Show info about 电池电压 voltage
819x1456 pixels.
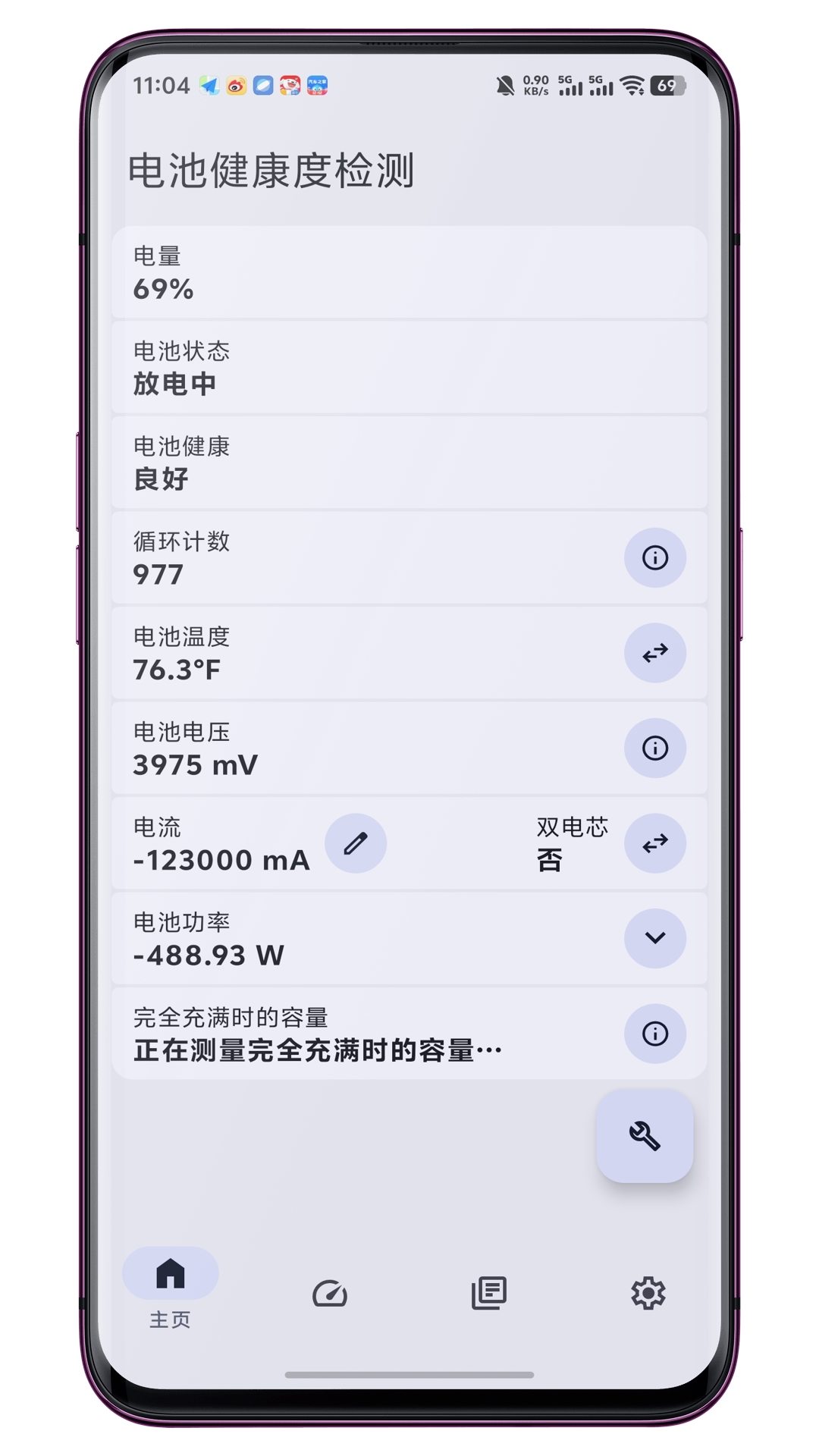[655, 748]
